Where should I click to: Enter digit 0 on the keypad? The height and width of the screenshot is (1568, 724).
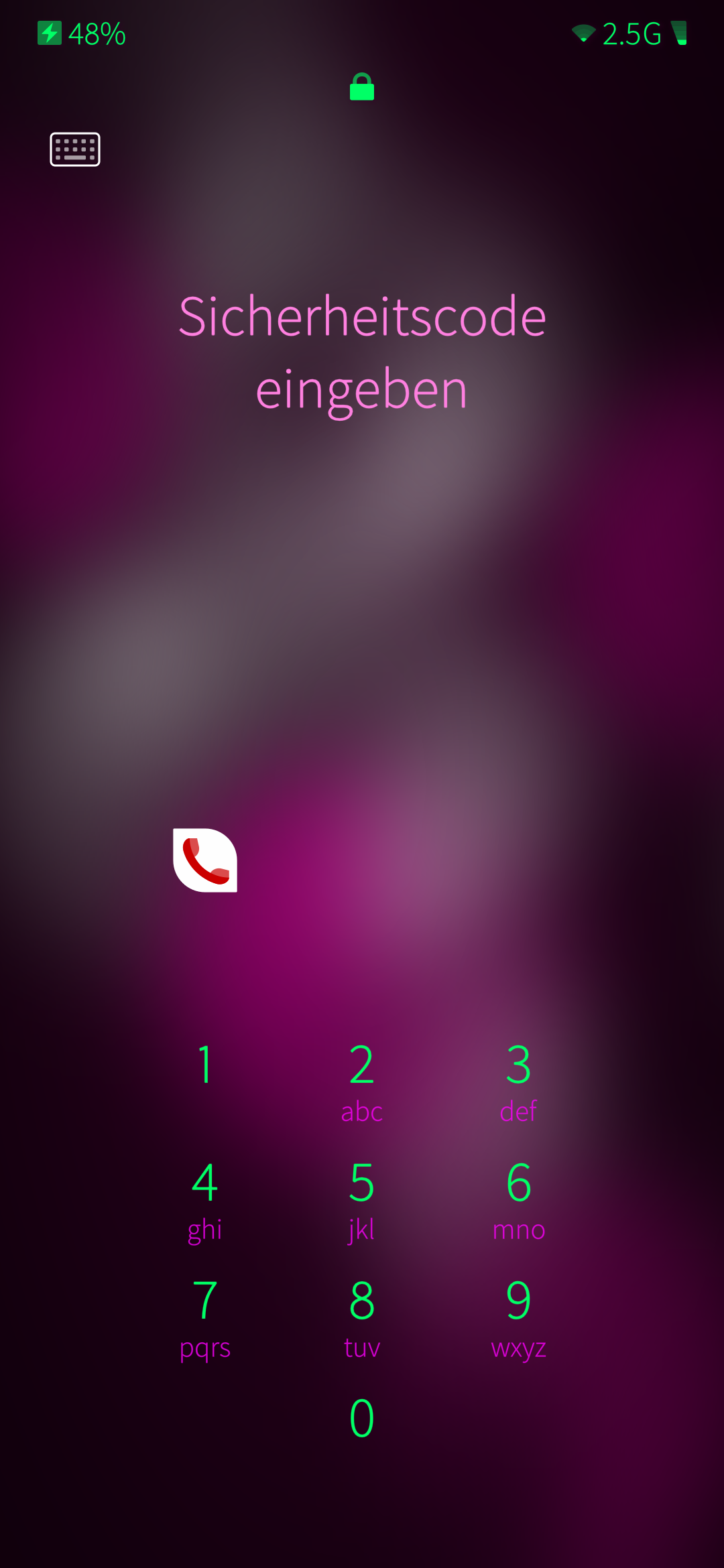(x=362, y=1418)
